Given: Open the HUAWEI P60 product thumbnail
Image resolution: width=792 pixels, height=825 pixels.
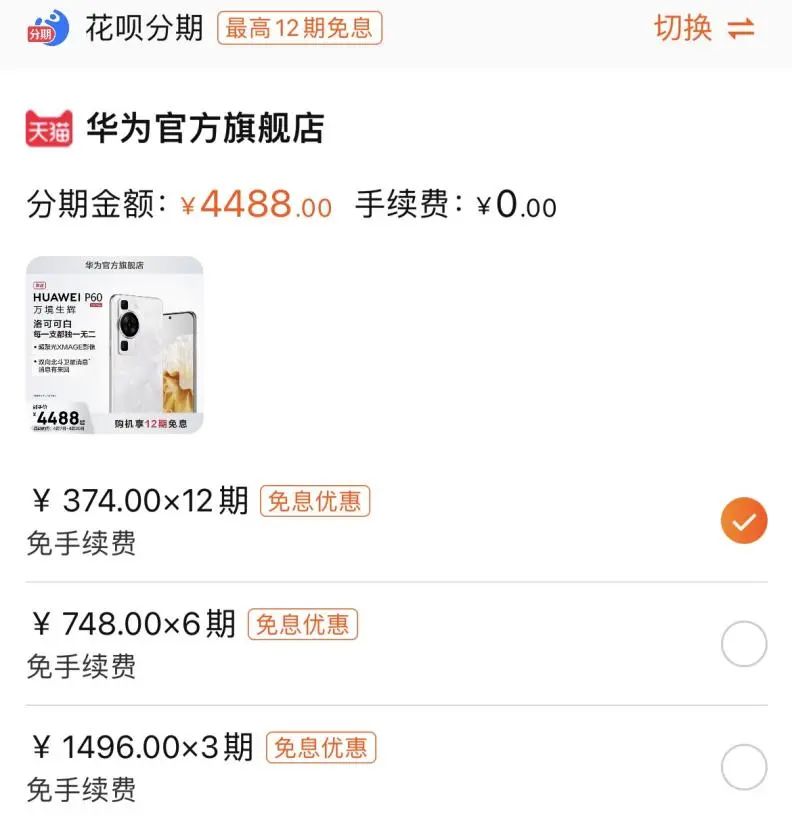Looking at the screenshot, I should [x=115, y=345].
